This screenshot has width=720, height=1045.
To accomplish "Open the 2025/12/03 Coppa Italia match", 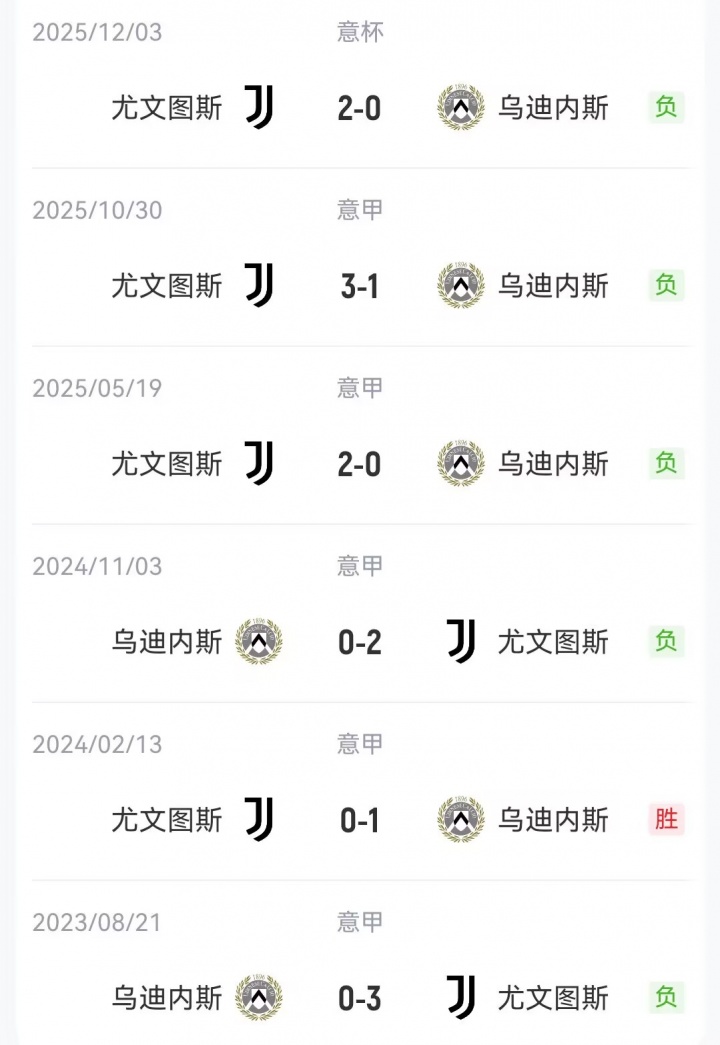I will pos(359,107).
